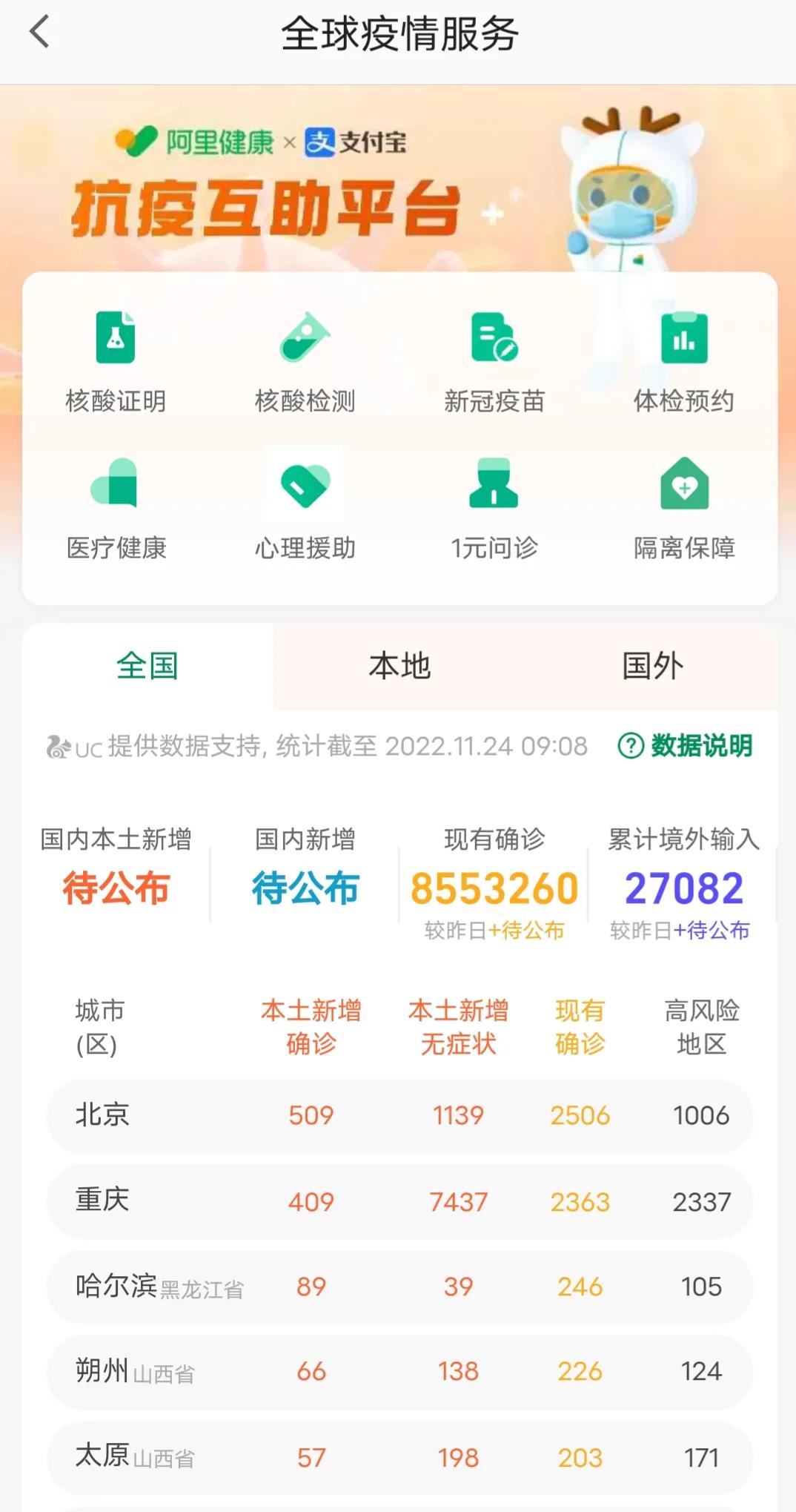Open 核酸证明 nucleic acid certificate service
796x1512 pixels.
(115, 363)
